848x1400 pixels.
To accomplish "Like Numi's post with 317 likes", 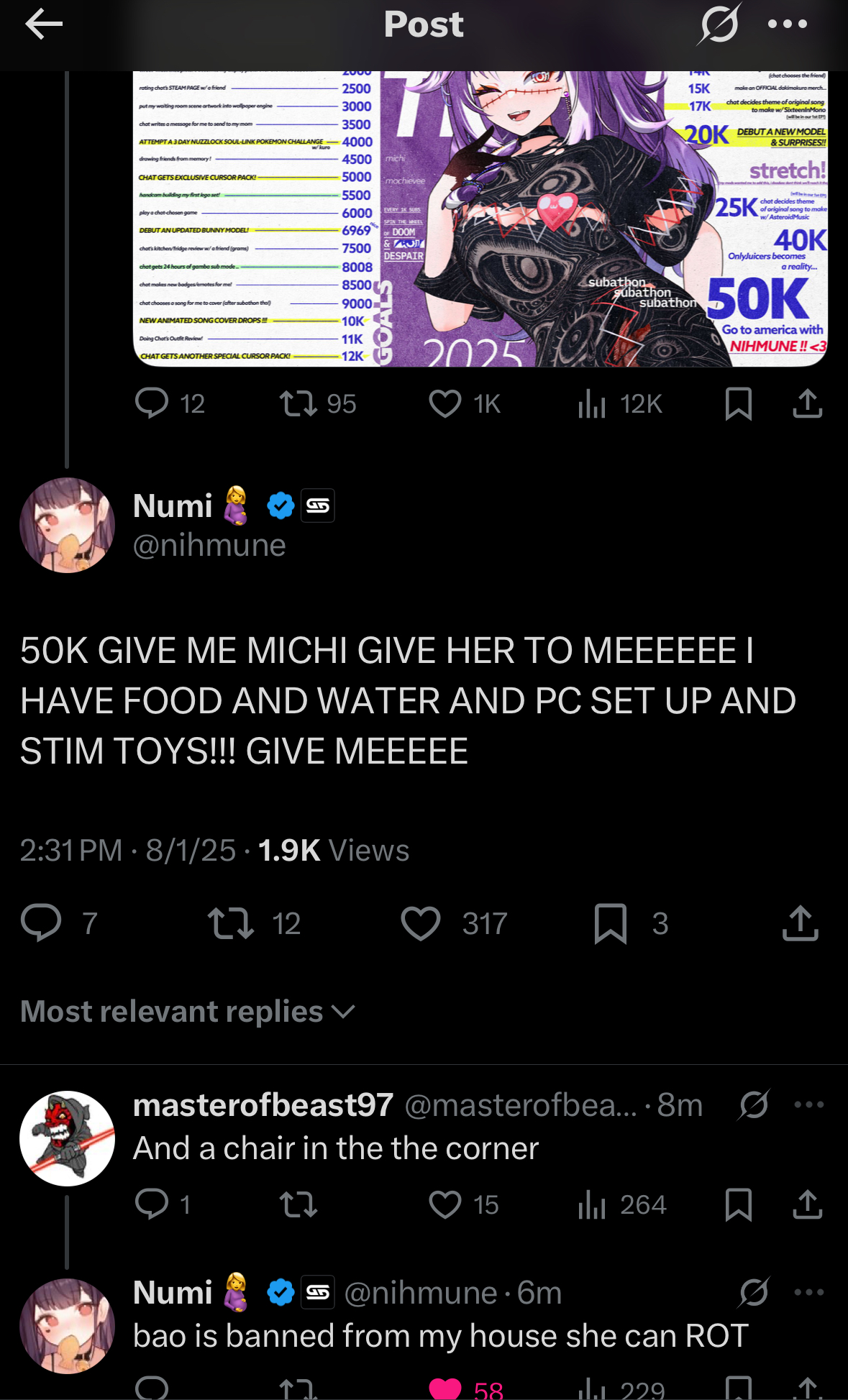I will click(421, 923).
